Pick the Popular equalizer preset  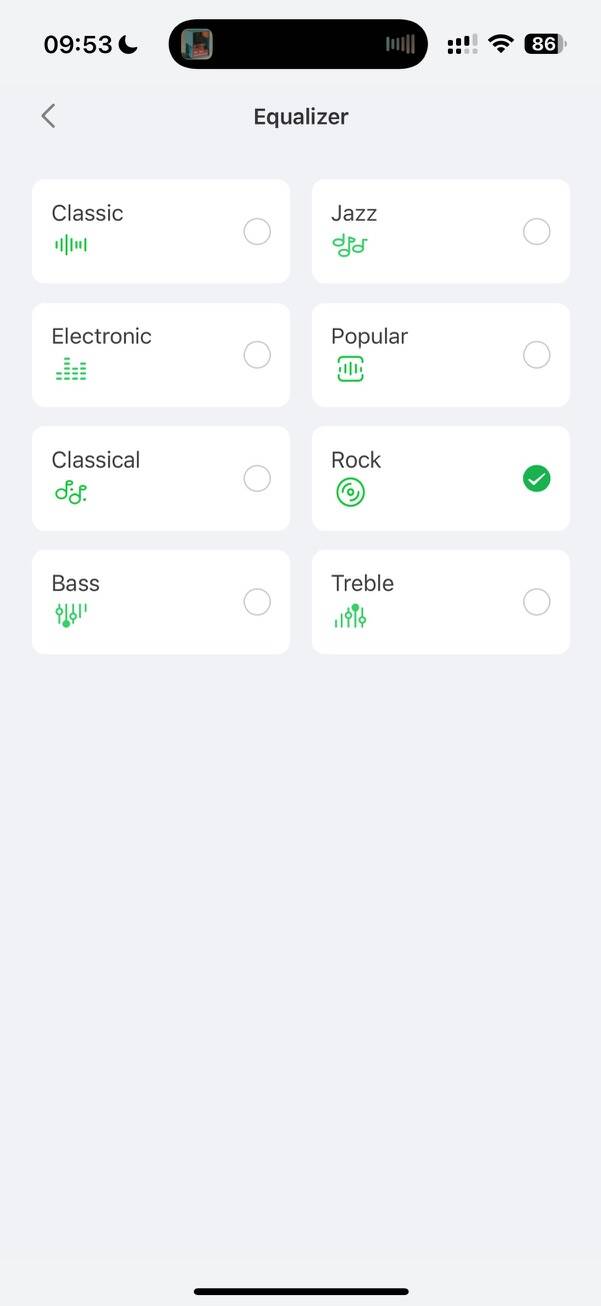[x=536, y=355]
